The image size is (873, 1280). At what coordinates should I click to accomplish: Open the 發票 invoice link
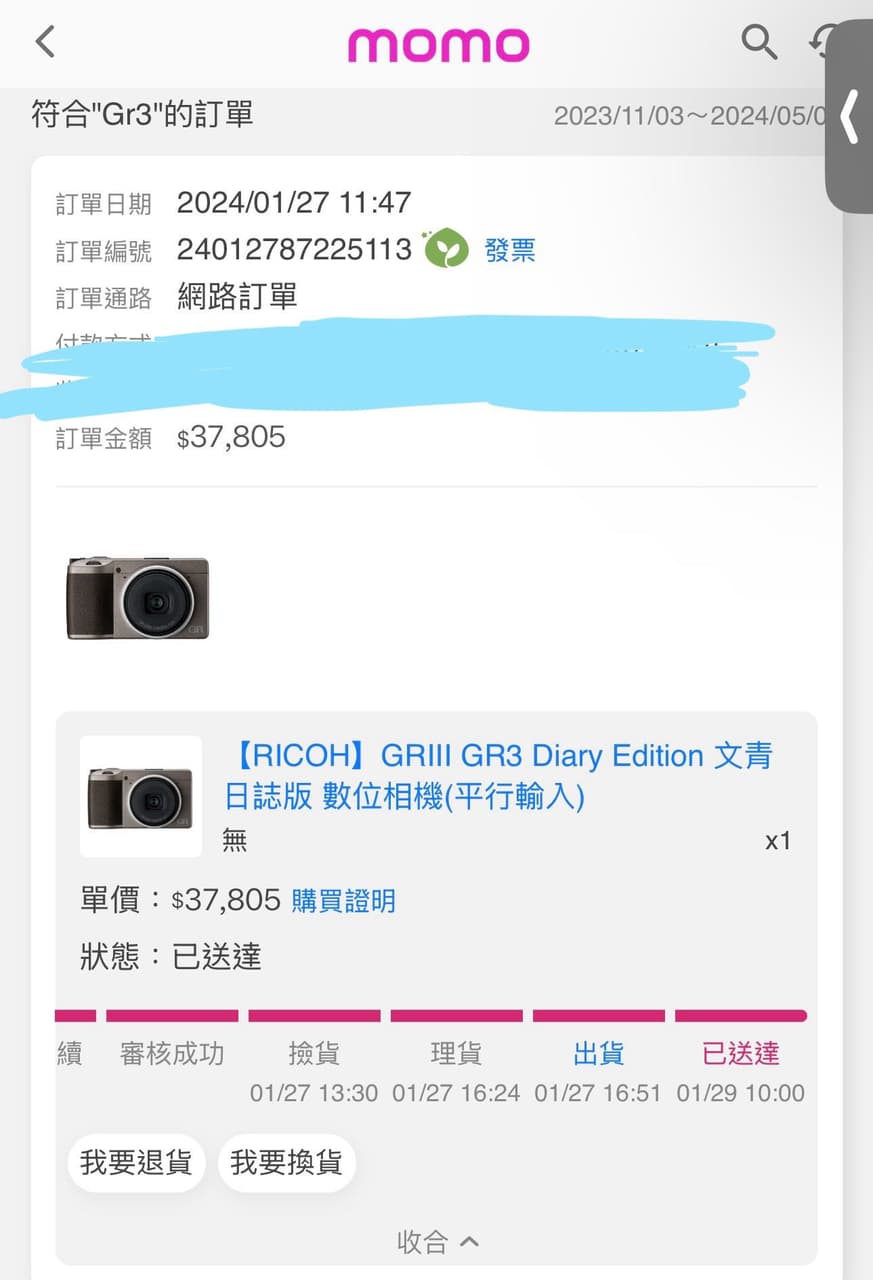tap(510, 250)
